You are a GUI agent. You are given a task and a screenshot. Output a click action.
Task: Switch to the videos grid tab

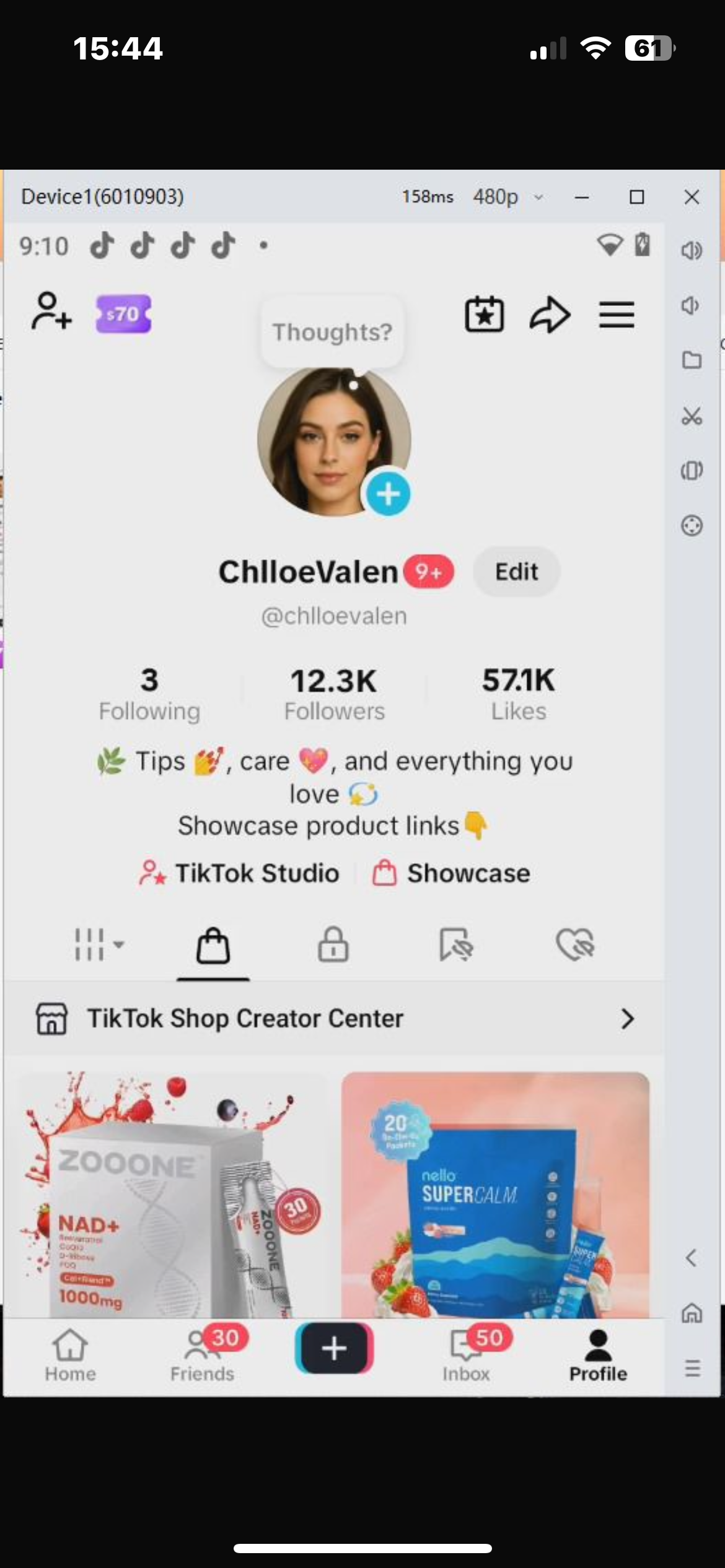point(99,944)
